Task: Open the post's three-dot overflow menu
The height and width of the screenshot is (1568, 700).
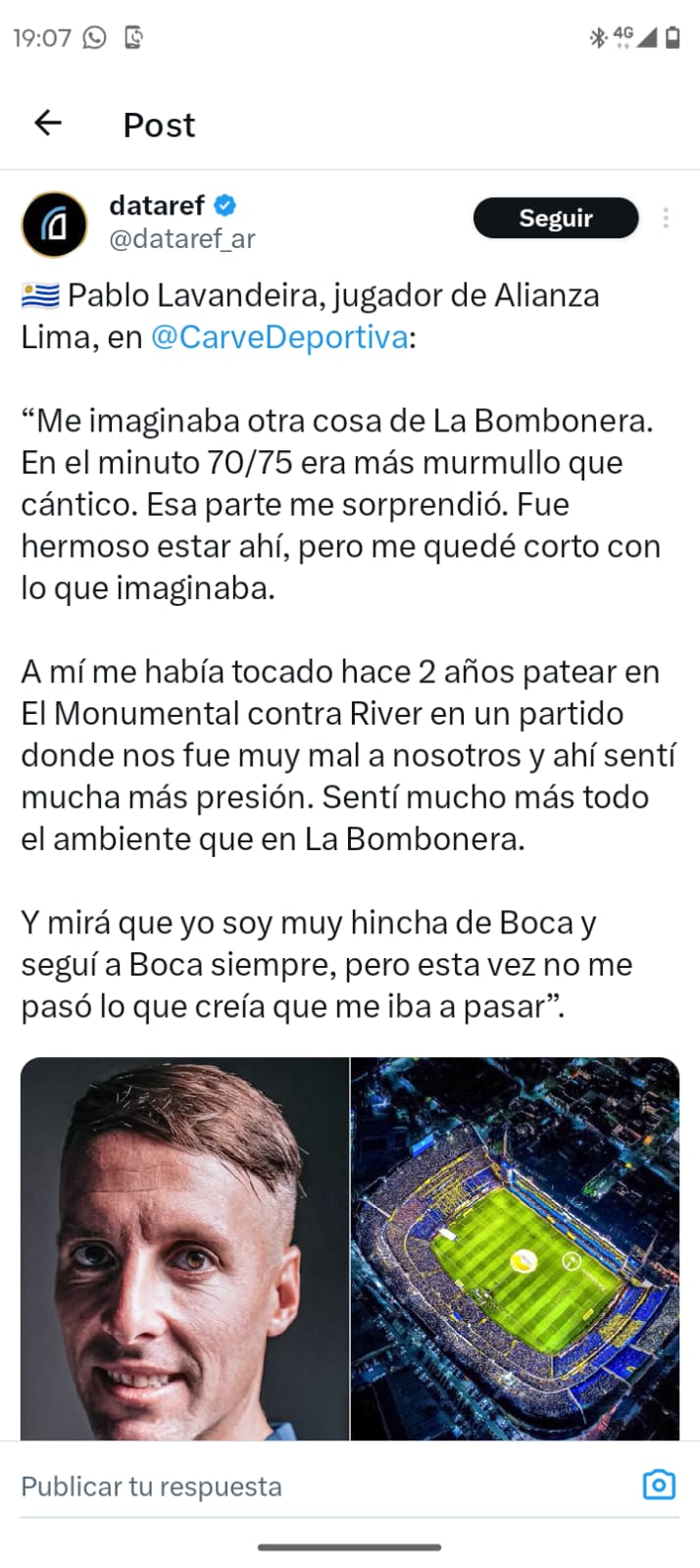Action: pyautogui.click(x=666, y=218)
